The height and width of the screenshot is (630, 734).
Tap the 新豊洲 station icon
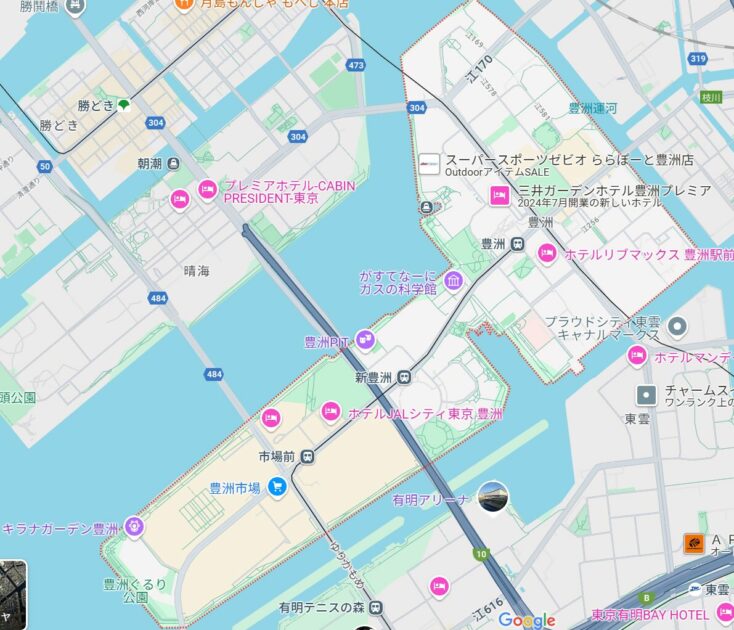pos(404,377)
